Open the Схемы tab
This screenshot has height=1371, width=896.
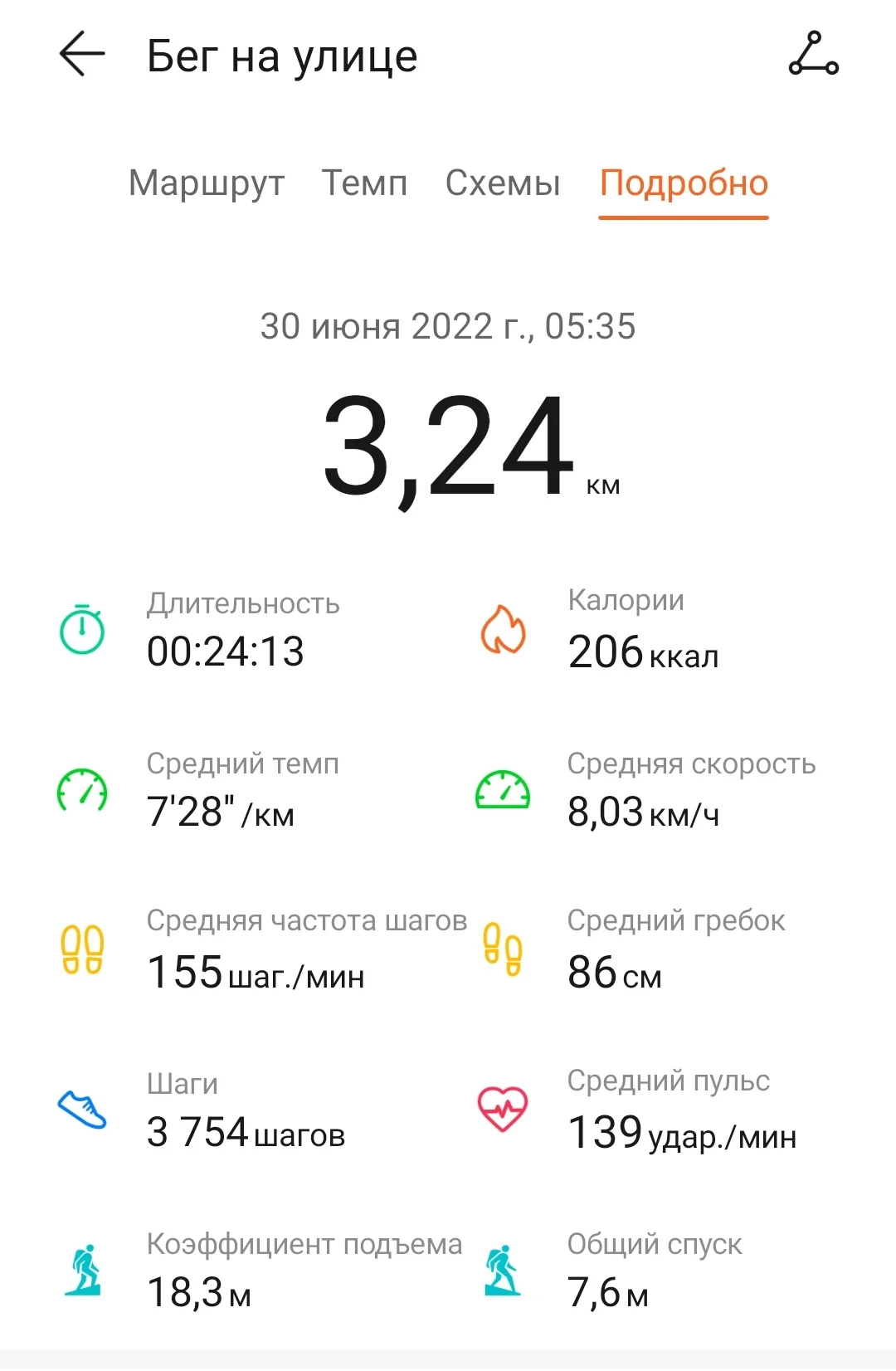tap(503, 183)
